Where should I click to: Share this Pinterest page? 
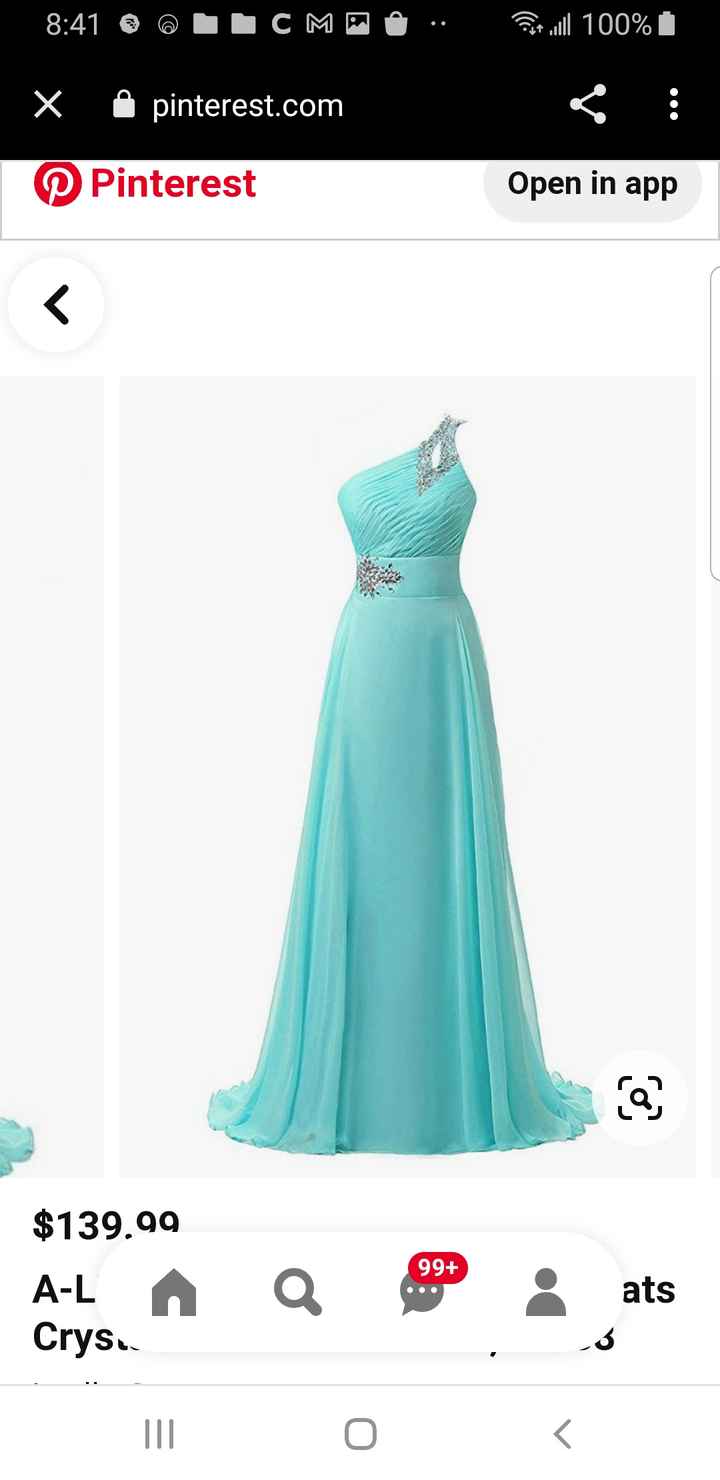588,105
